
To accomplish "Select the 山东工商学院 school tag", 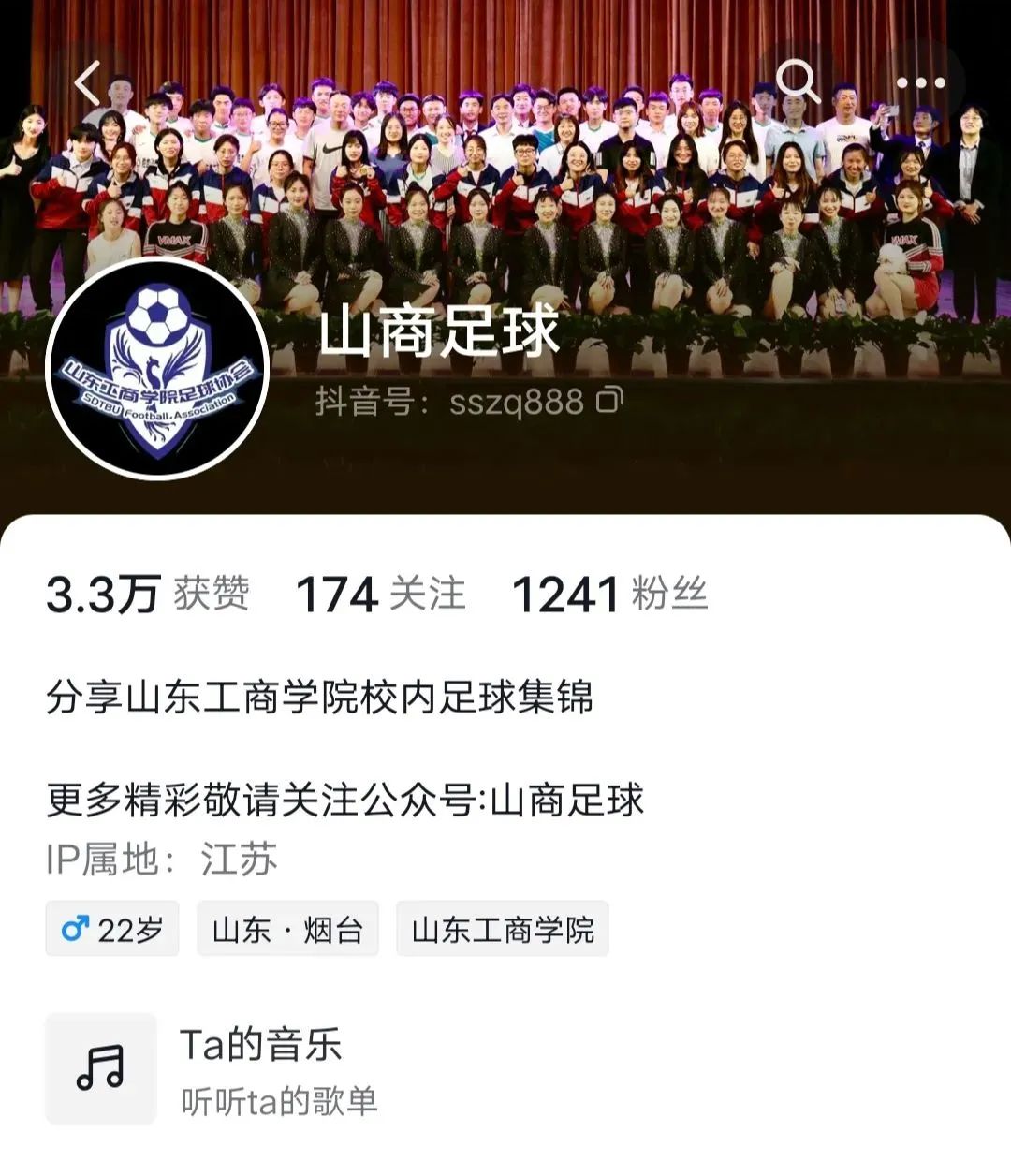I will 503,929.
